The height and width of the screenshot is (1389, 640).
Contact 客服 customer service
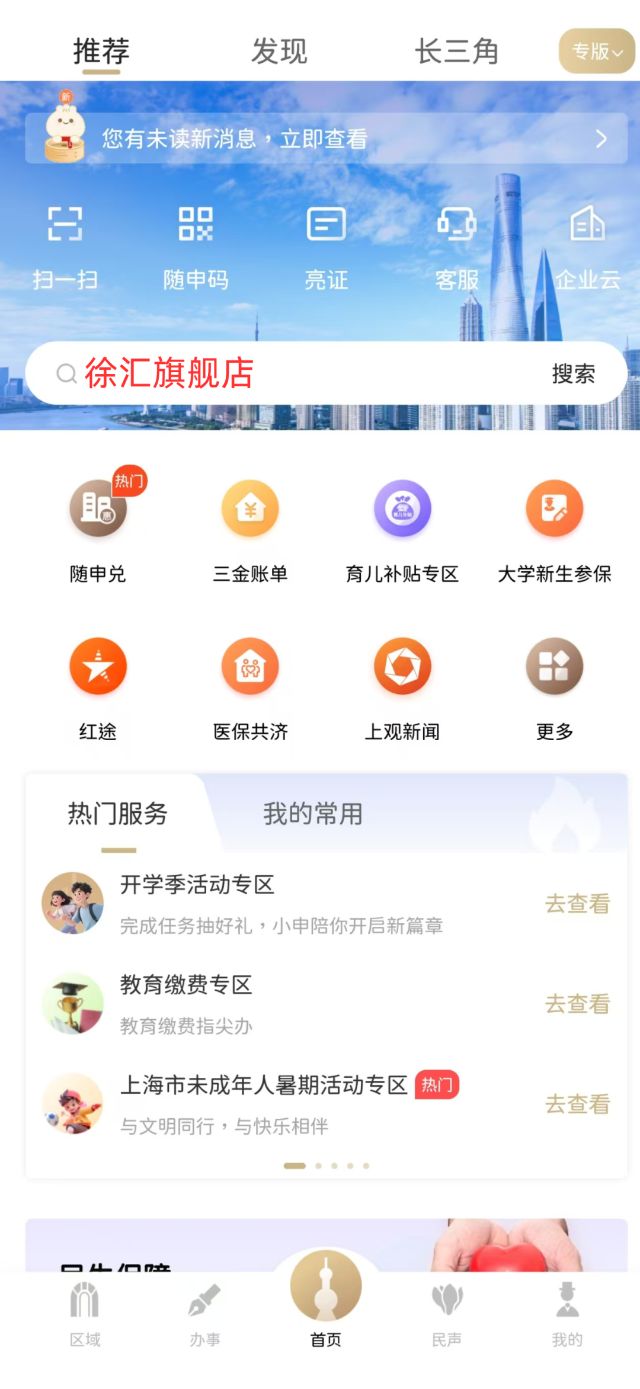[456, 246]
